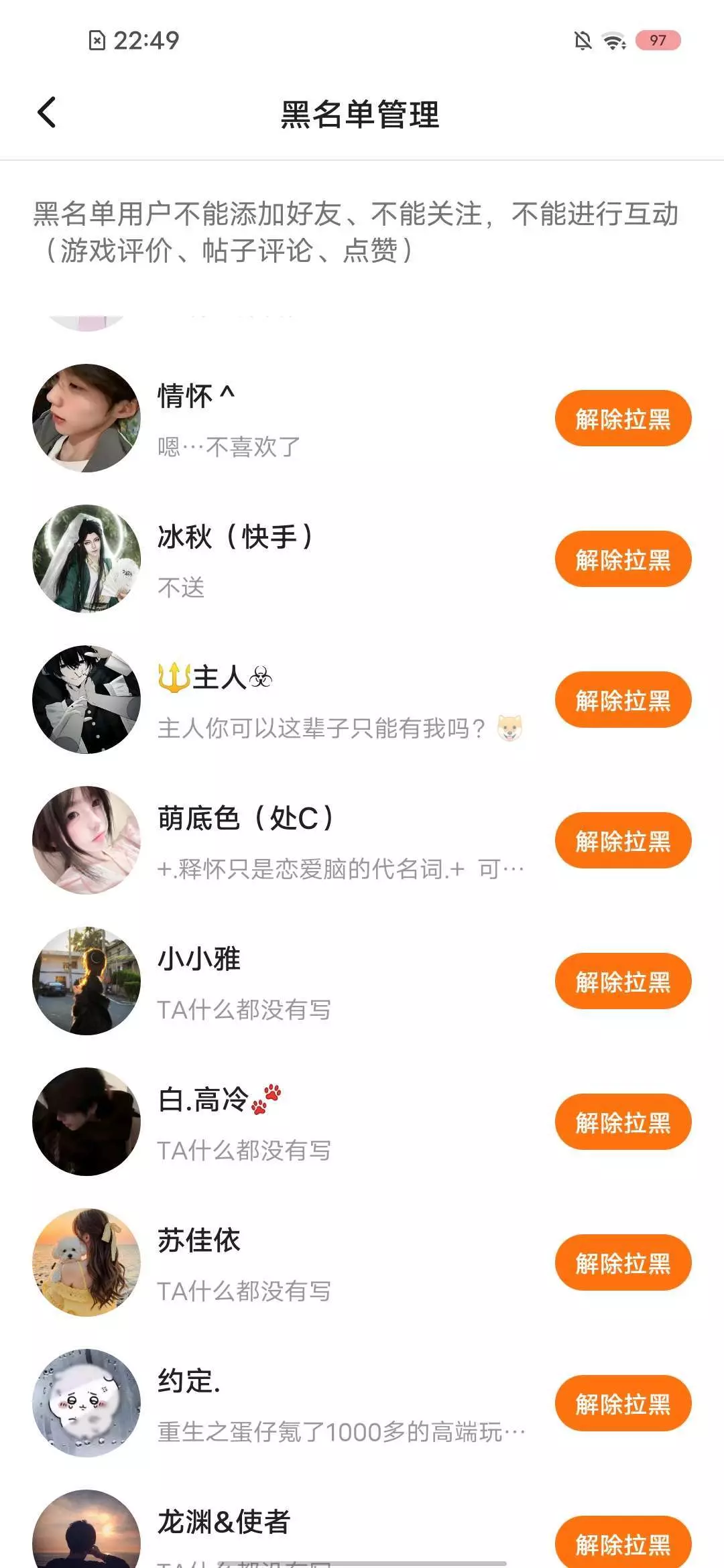Tap 解除拉黑 next to 小小雅
The width and height of the screenshot is (724, 1568).
pos(623,982)
